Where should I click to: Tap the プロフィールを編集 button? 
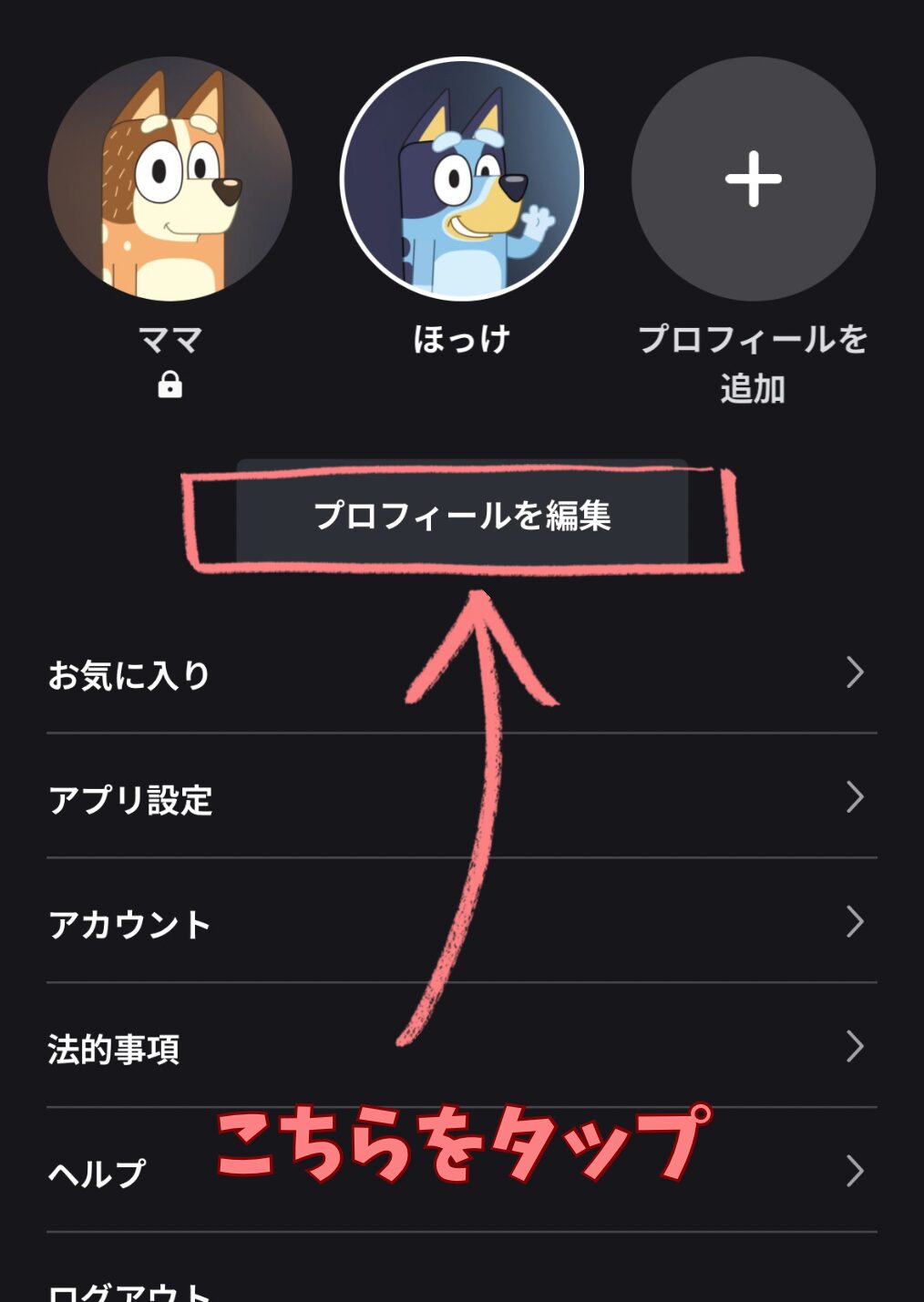point(462,516)
